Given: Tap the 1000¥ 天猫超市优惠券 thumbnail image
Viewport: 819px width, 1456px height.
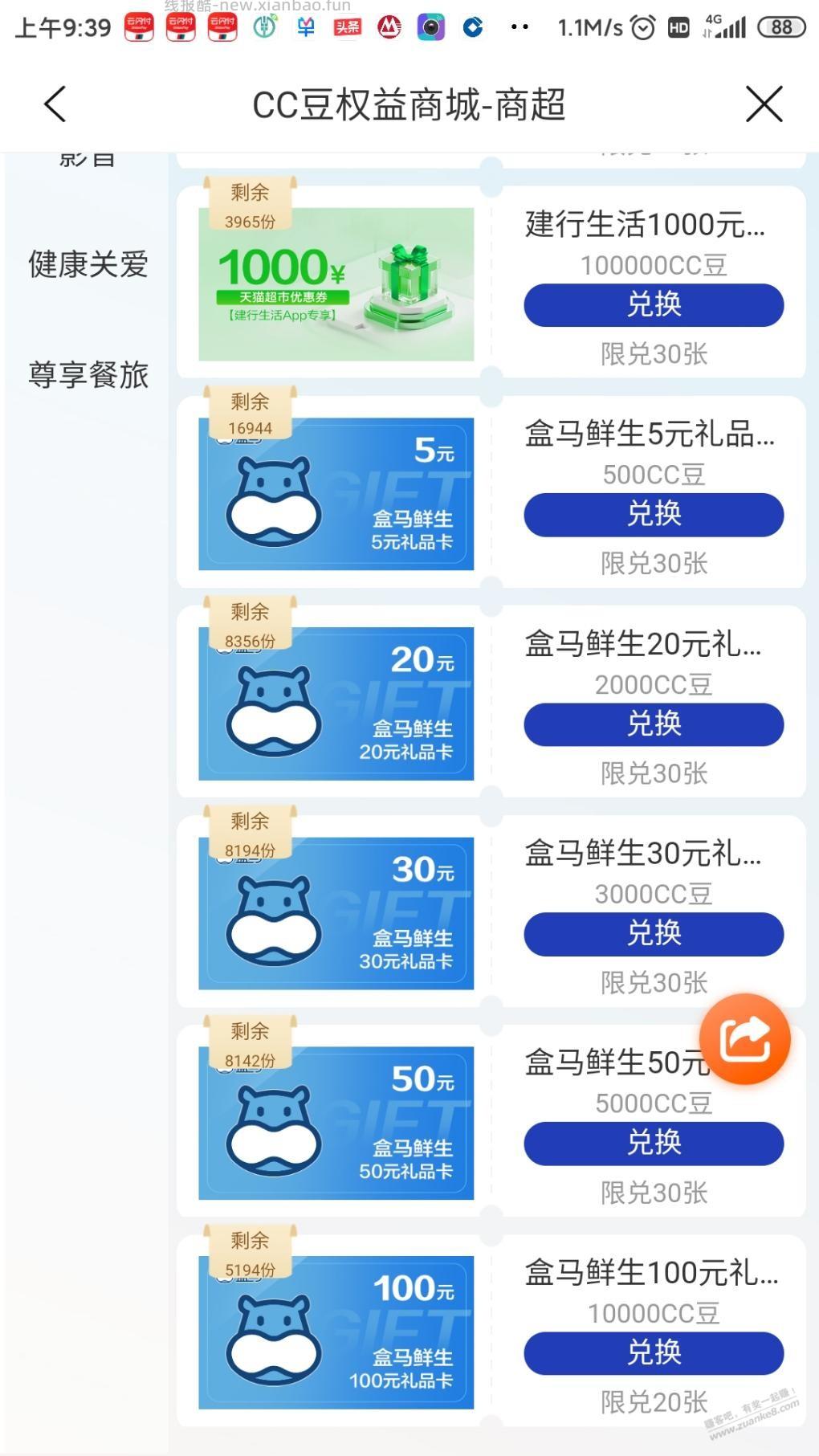Looking at the screenshot, I should 335,282.
